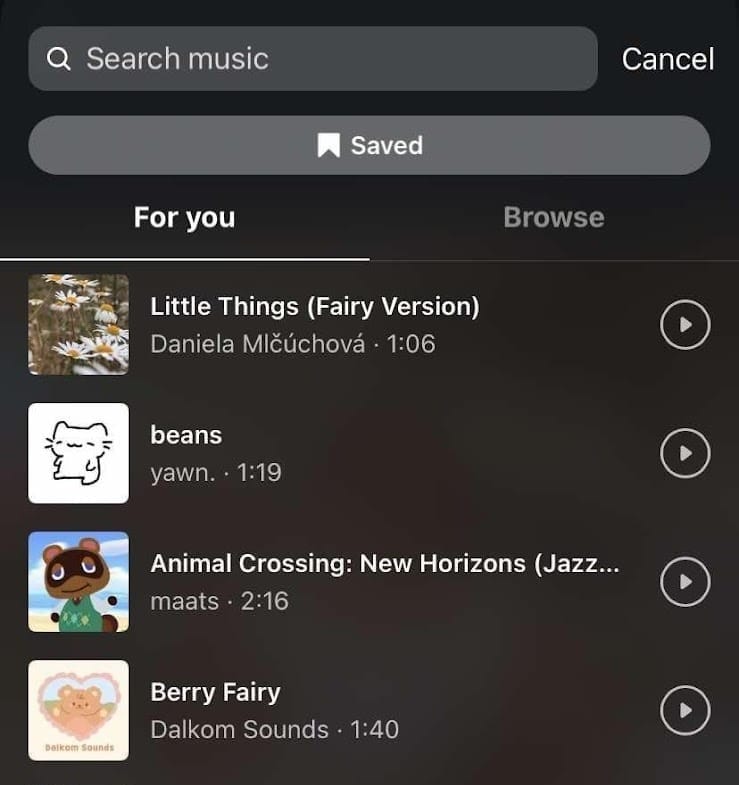Switch to the Browse tab

point(553,217)
